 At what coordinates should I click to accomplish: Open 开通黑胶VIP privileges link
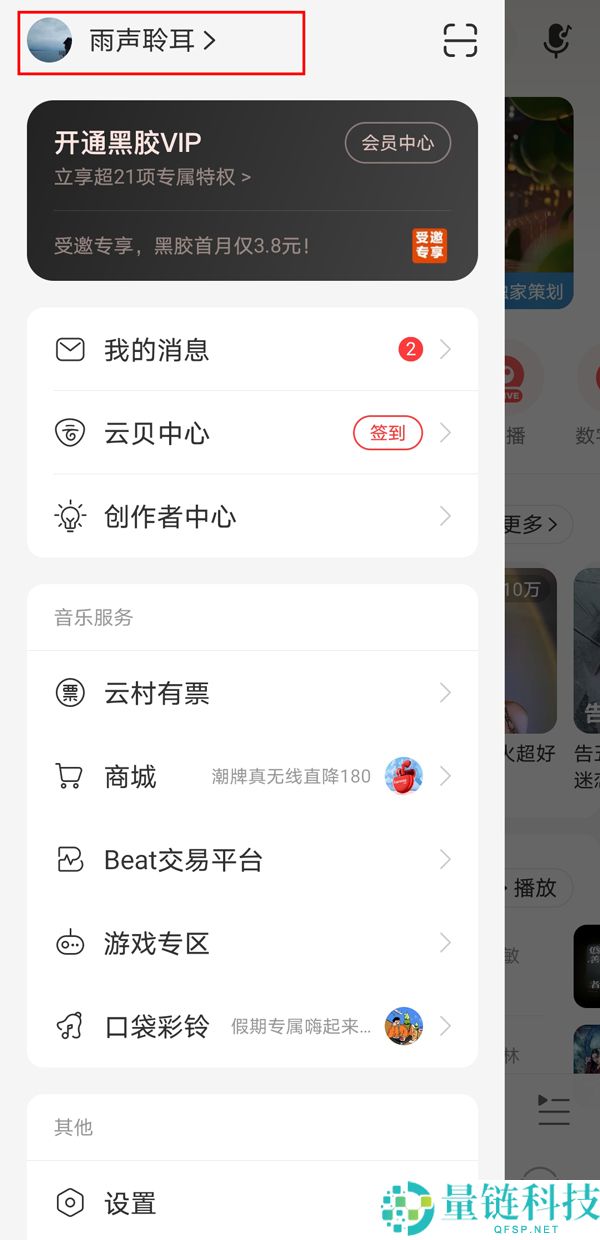tap(152, 177)
